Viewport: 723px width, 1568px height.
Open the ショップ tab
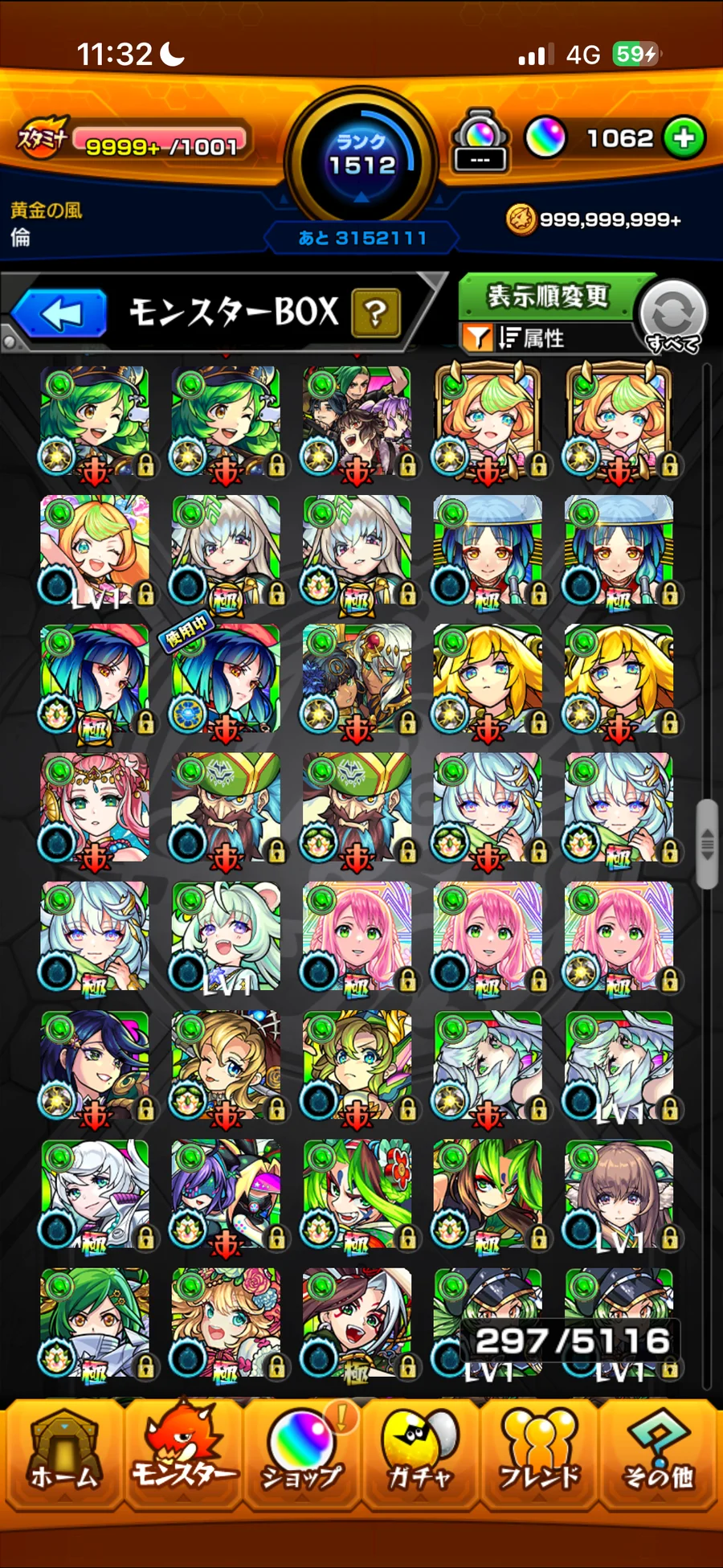click(x=301, y=1456)
